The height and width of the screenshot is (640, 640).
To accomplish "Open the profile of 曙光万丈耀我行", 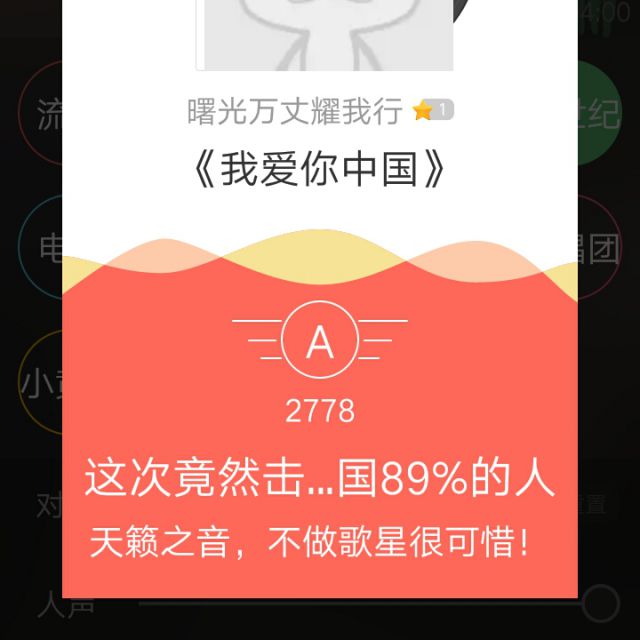I will point(294,111).
